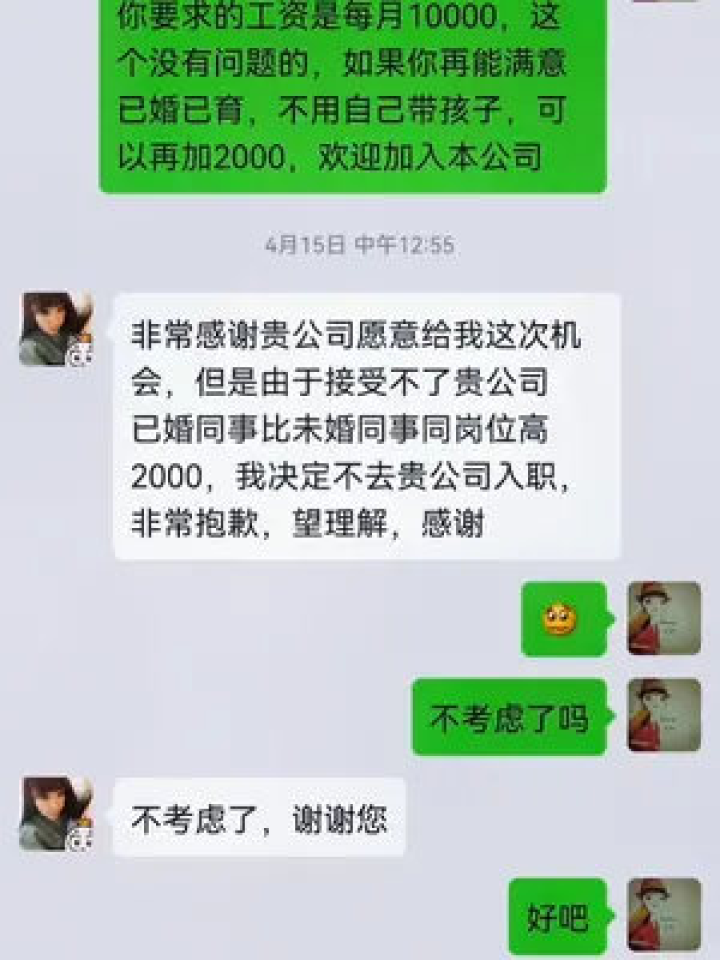The height and width of the screenshot is (960, 720).
Task: Open sender's avatar beside the 非常感谢贵公司 message
Action: (x=56, y=329)
